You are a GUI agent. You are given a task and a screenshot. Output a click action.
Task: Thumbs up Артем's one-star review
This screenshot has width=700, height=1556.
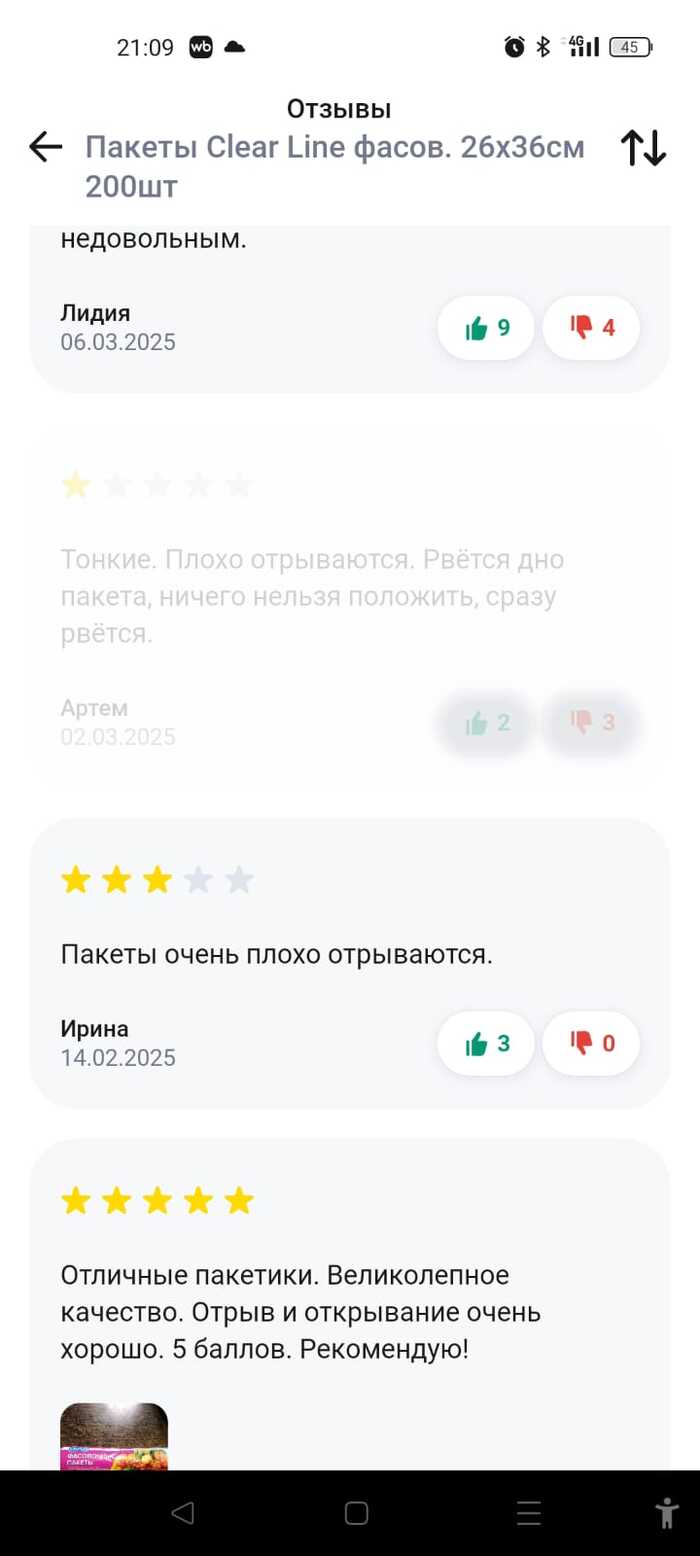click(486, 723)
